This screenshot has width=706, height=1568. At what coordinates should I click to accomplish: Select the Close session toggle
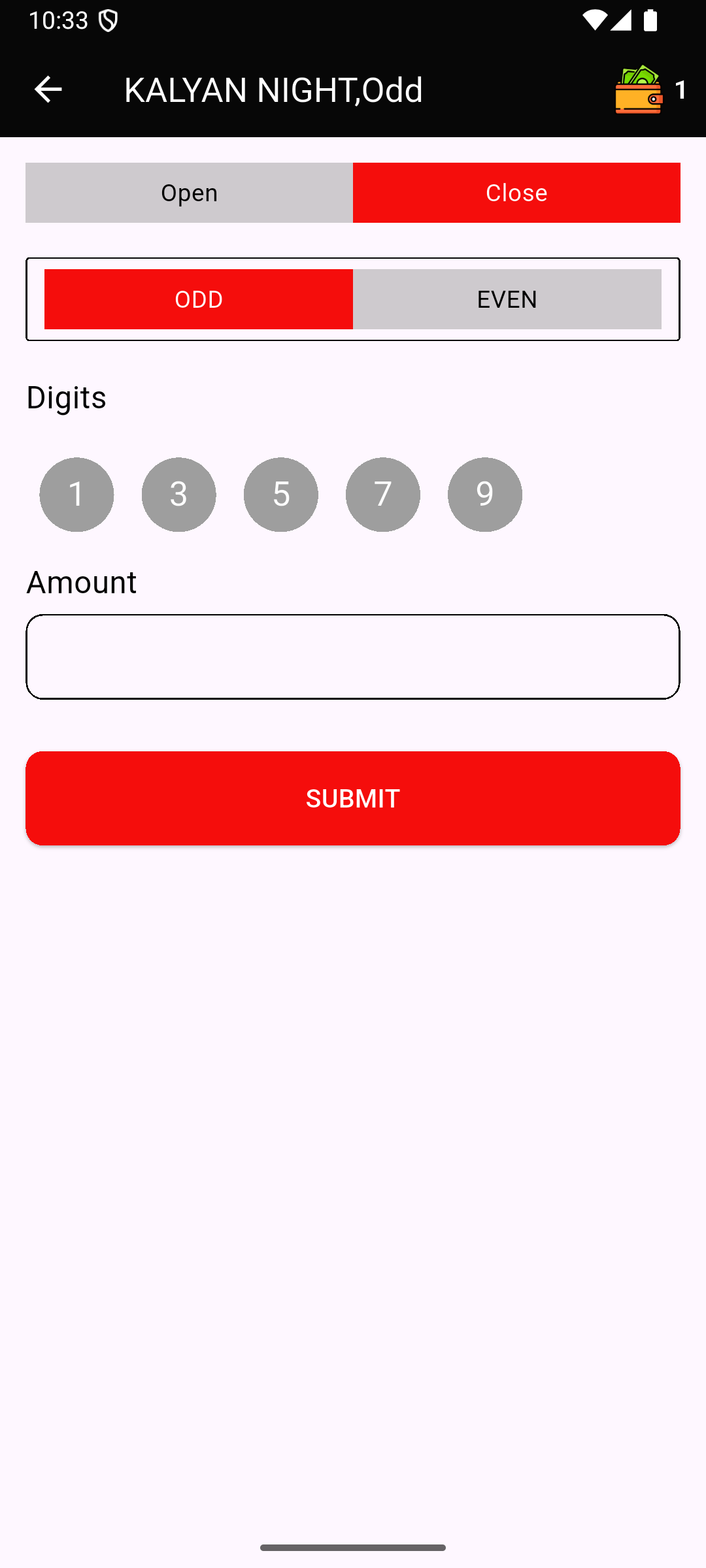(x=516, y=192)
